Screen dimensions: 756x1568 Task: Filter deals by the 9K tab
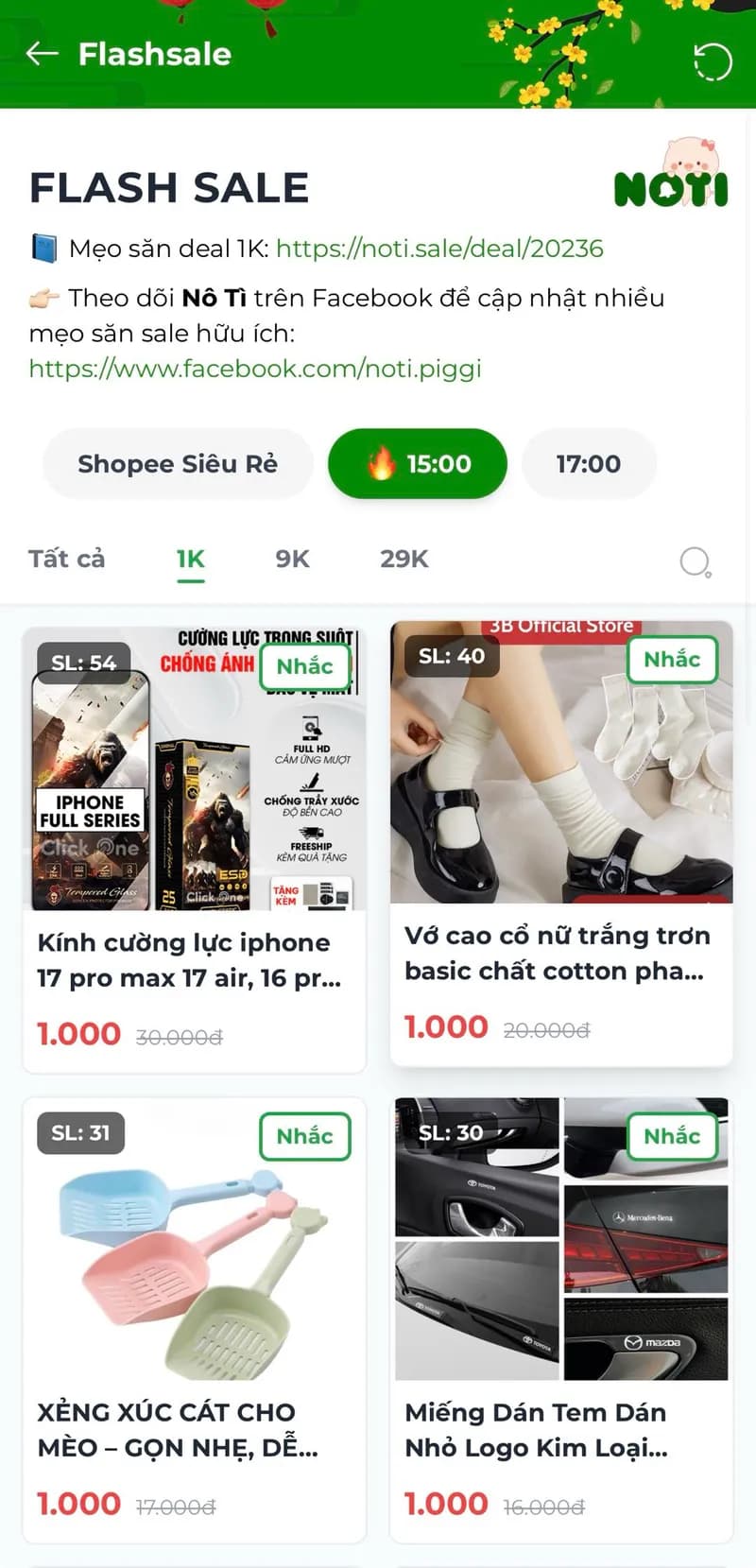[x=292, y=559]
